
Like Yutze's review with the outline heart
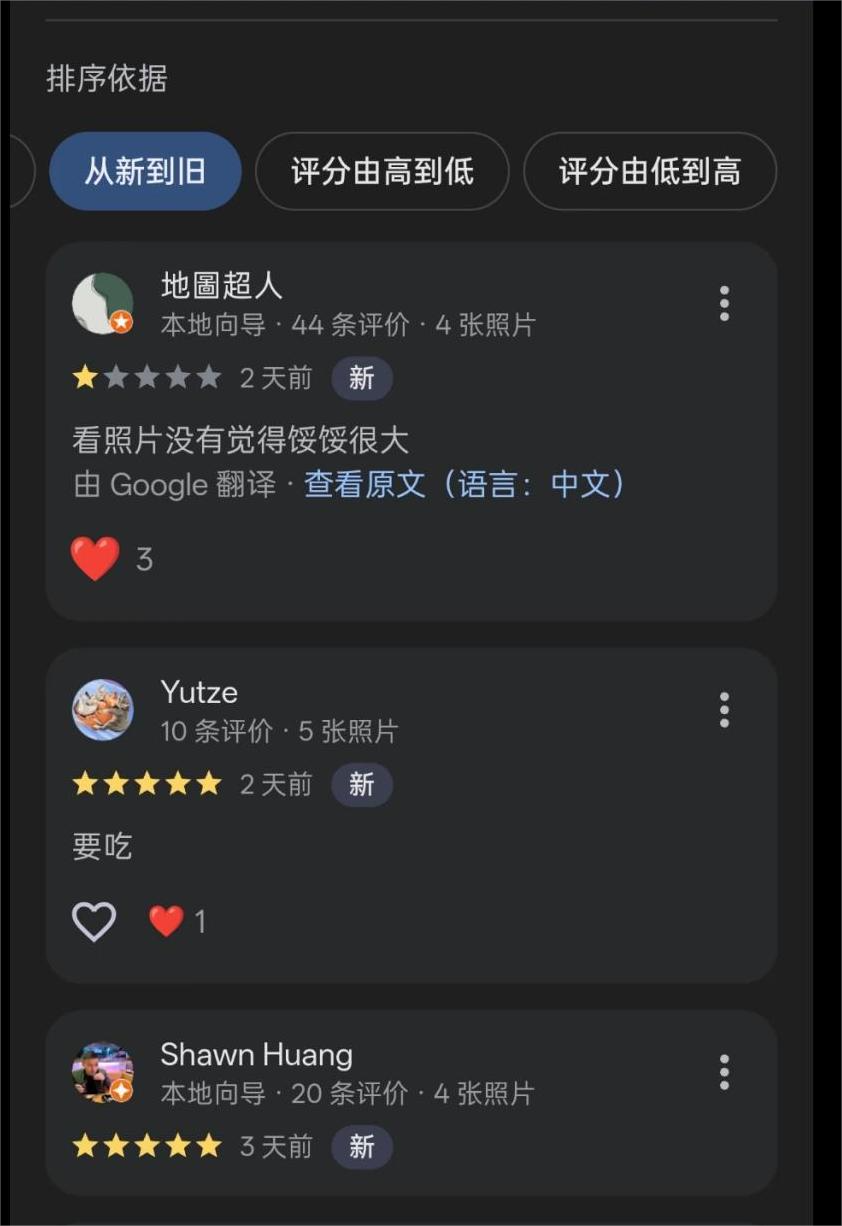point(94,921)
